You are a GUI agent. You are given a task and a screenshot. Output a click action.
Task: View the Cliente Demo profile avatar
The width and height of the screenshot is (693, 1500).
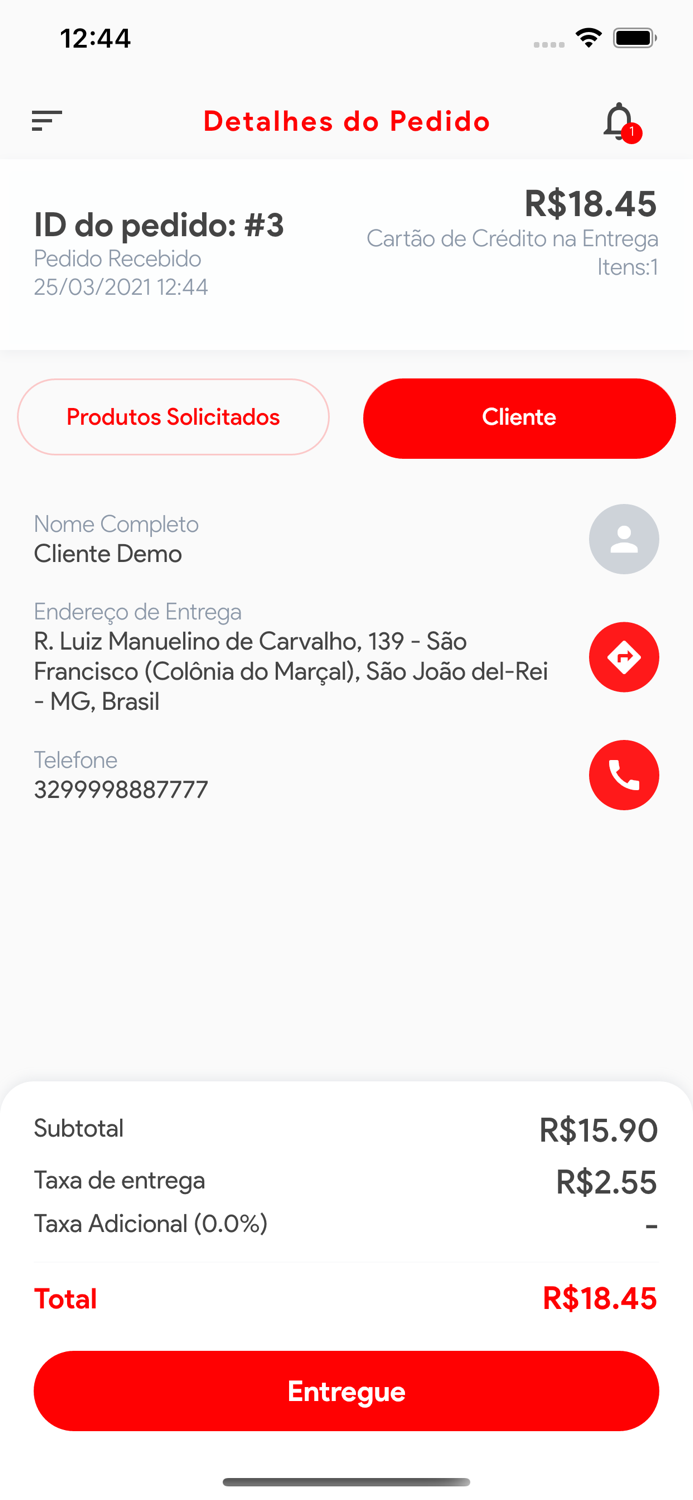tap(623, 539)
